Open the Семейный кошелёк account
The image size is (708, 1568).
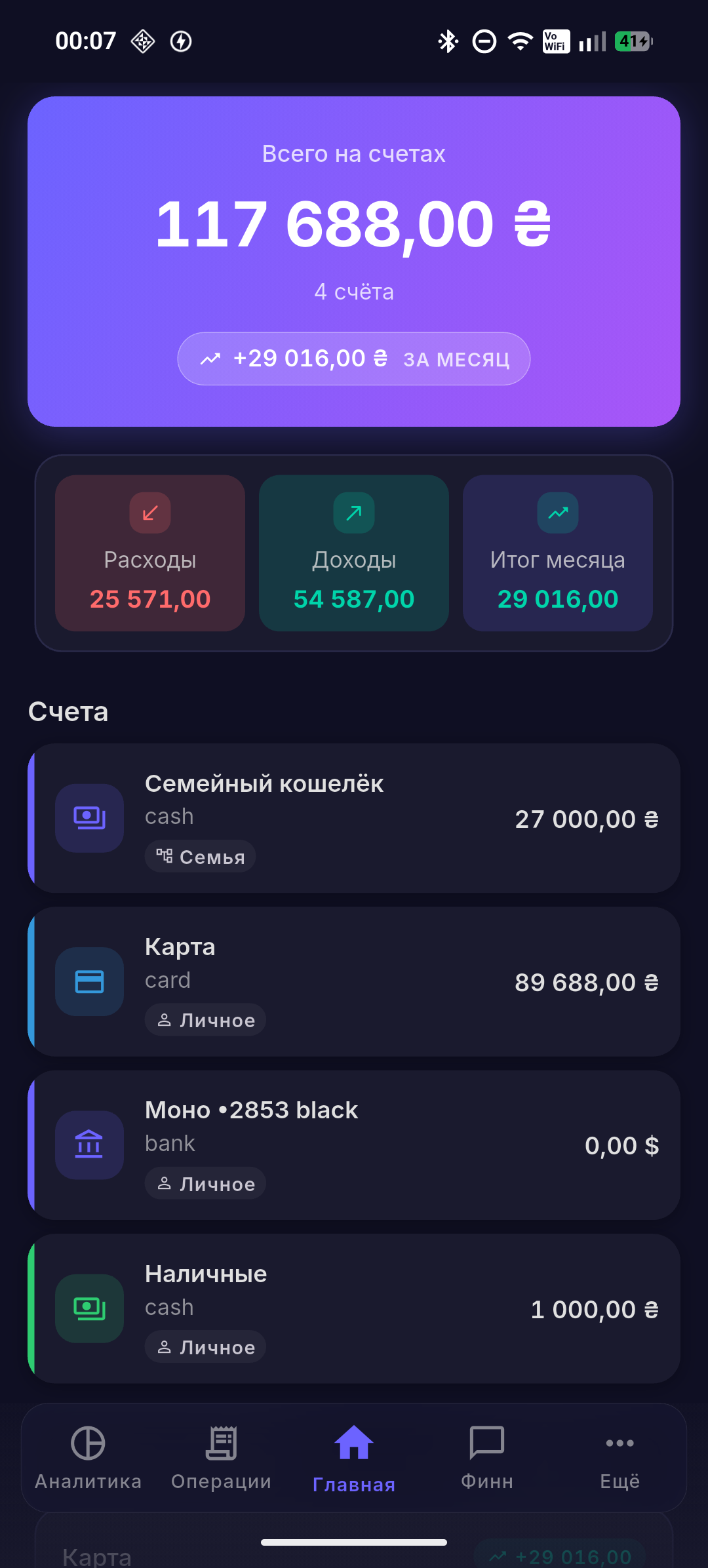pos(354,818)
